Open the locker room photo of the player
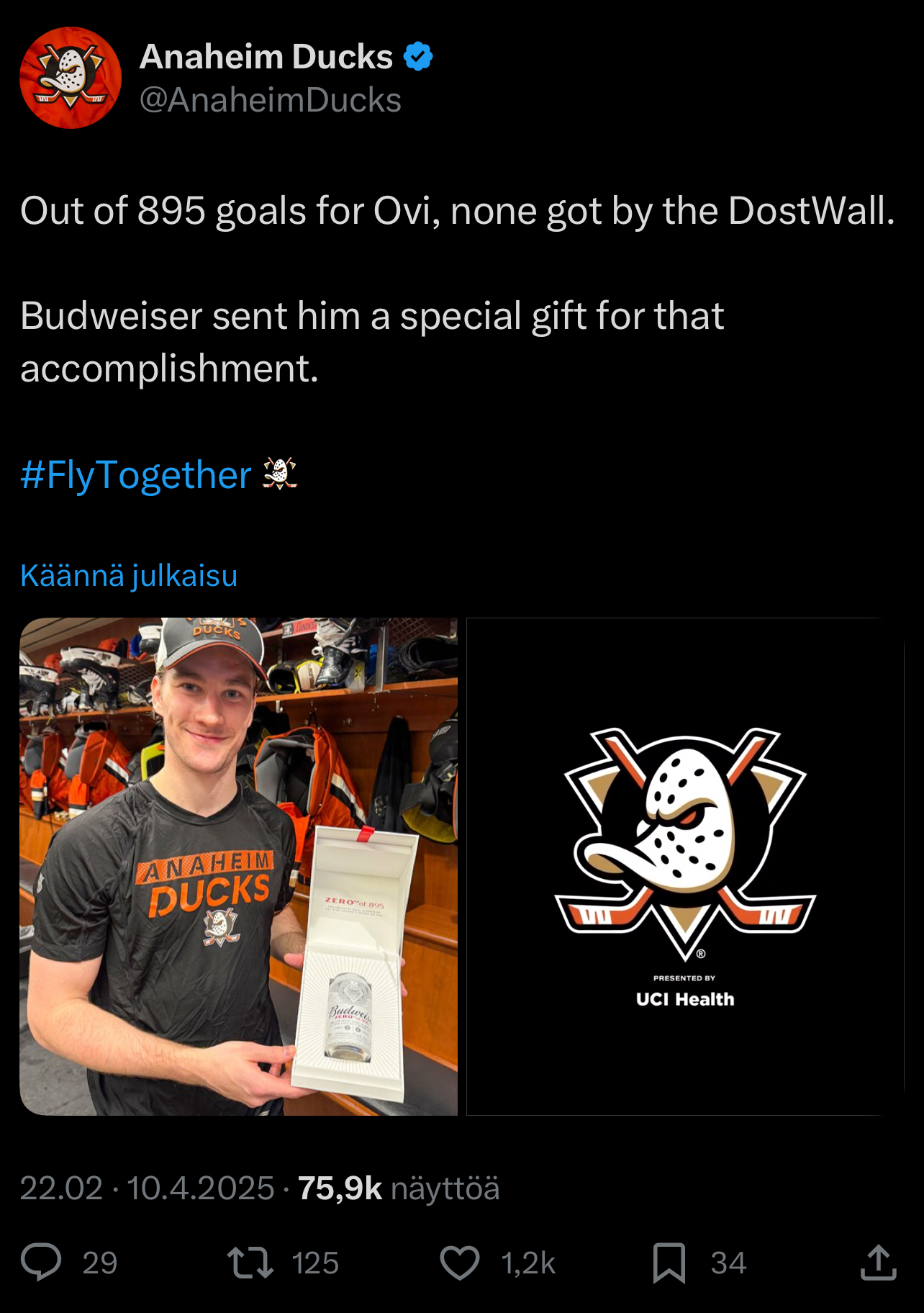The width and height of the screenshot is (924, 1313). pyautogui.click(x=238, y=866)
